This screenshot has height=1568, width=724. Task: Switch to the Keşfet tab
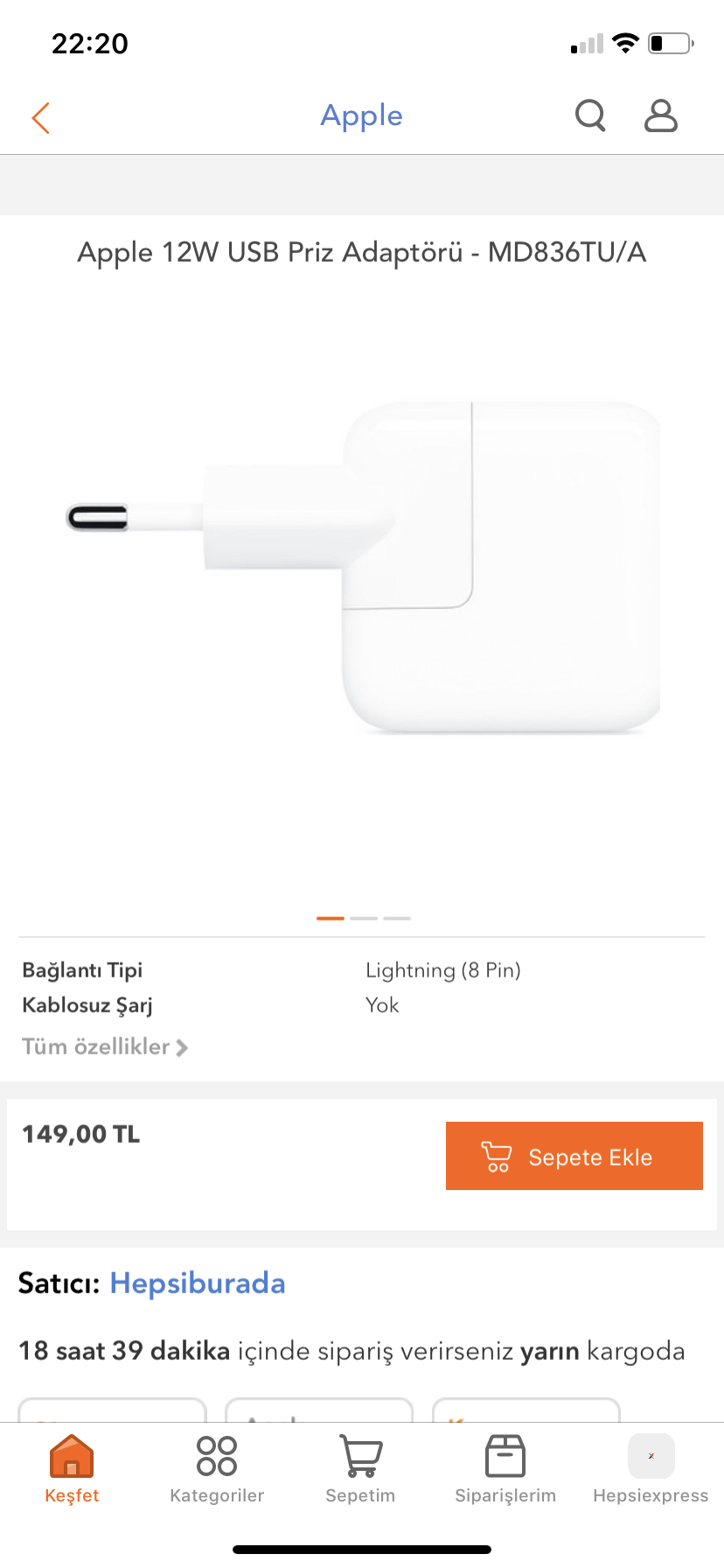pyautogui.click(x=72, y=1470)
